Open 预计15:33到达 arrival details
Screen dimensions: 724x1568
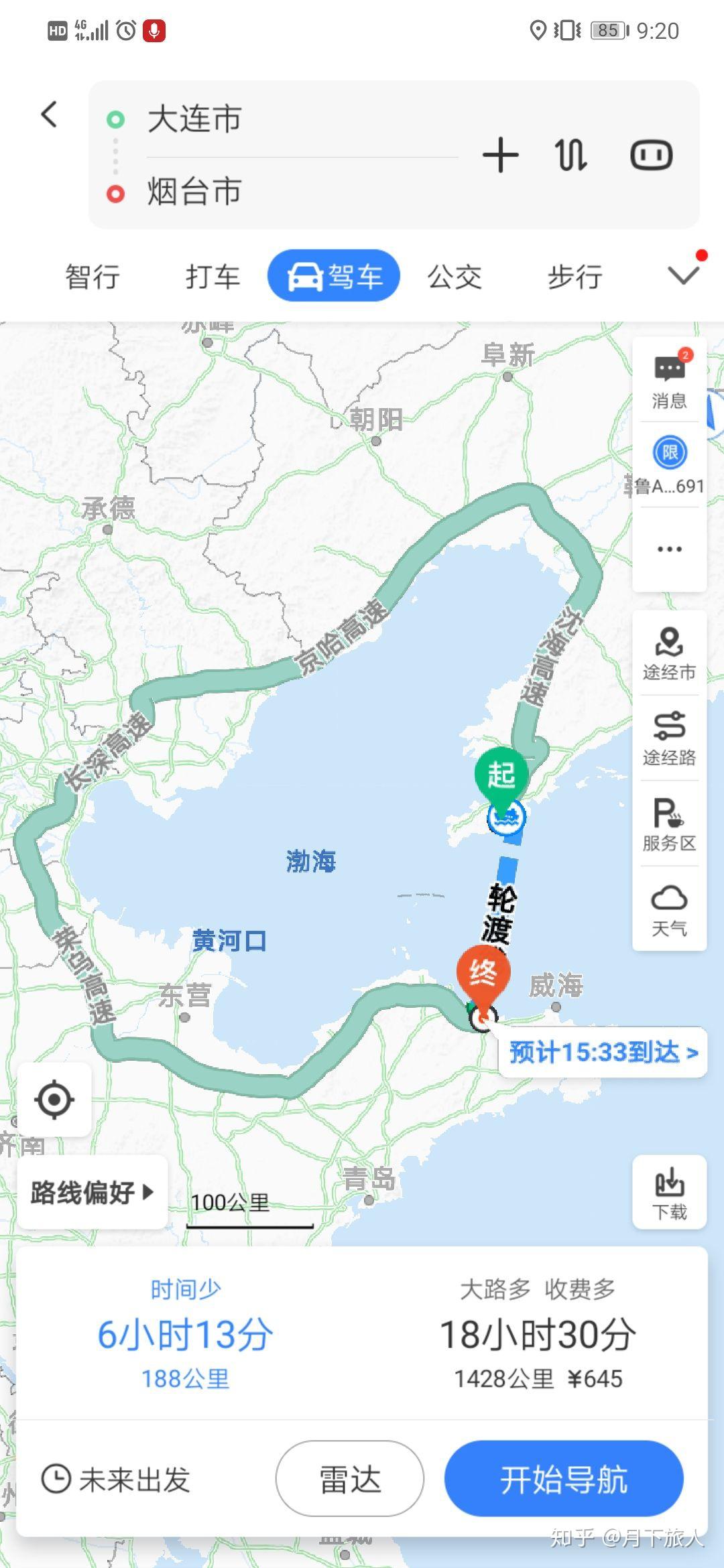[x=603, y=1051]
